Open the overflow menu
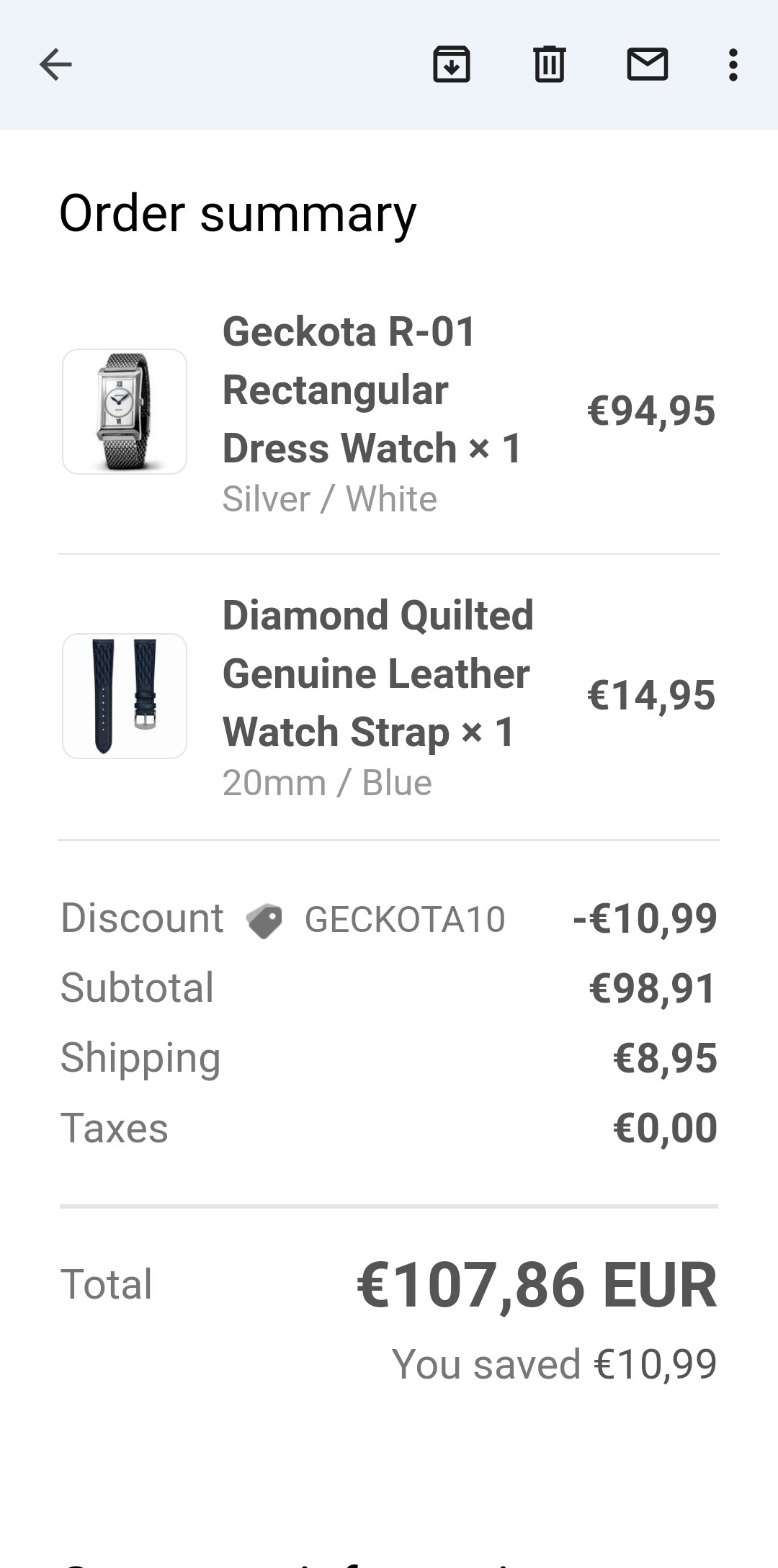Image resolution: width=778 pixels, height=1568 pixels. [x=733, y=65]
